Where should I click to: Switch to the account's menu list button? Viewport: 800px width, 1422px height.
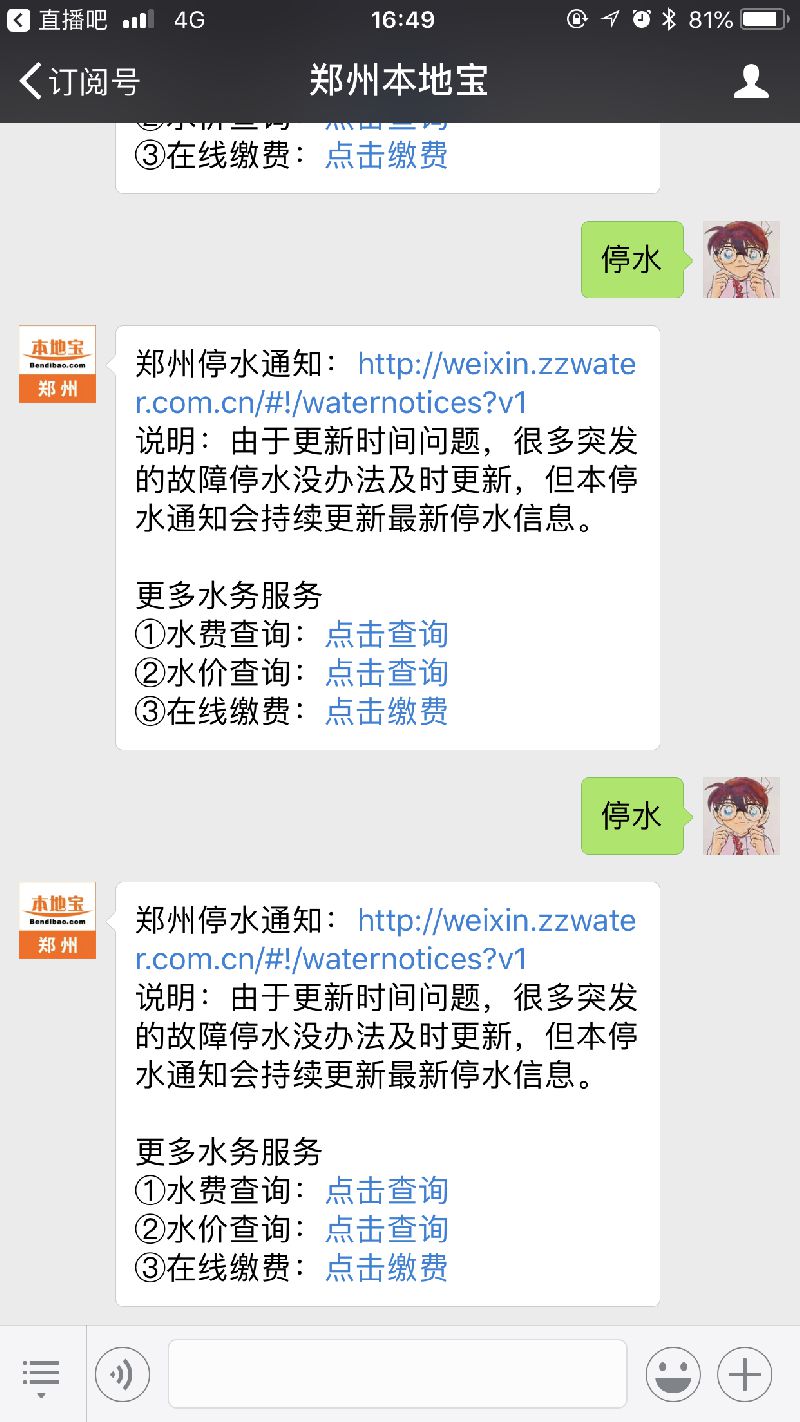(x=41, y=1375)
